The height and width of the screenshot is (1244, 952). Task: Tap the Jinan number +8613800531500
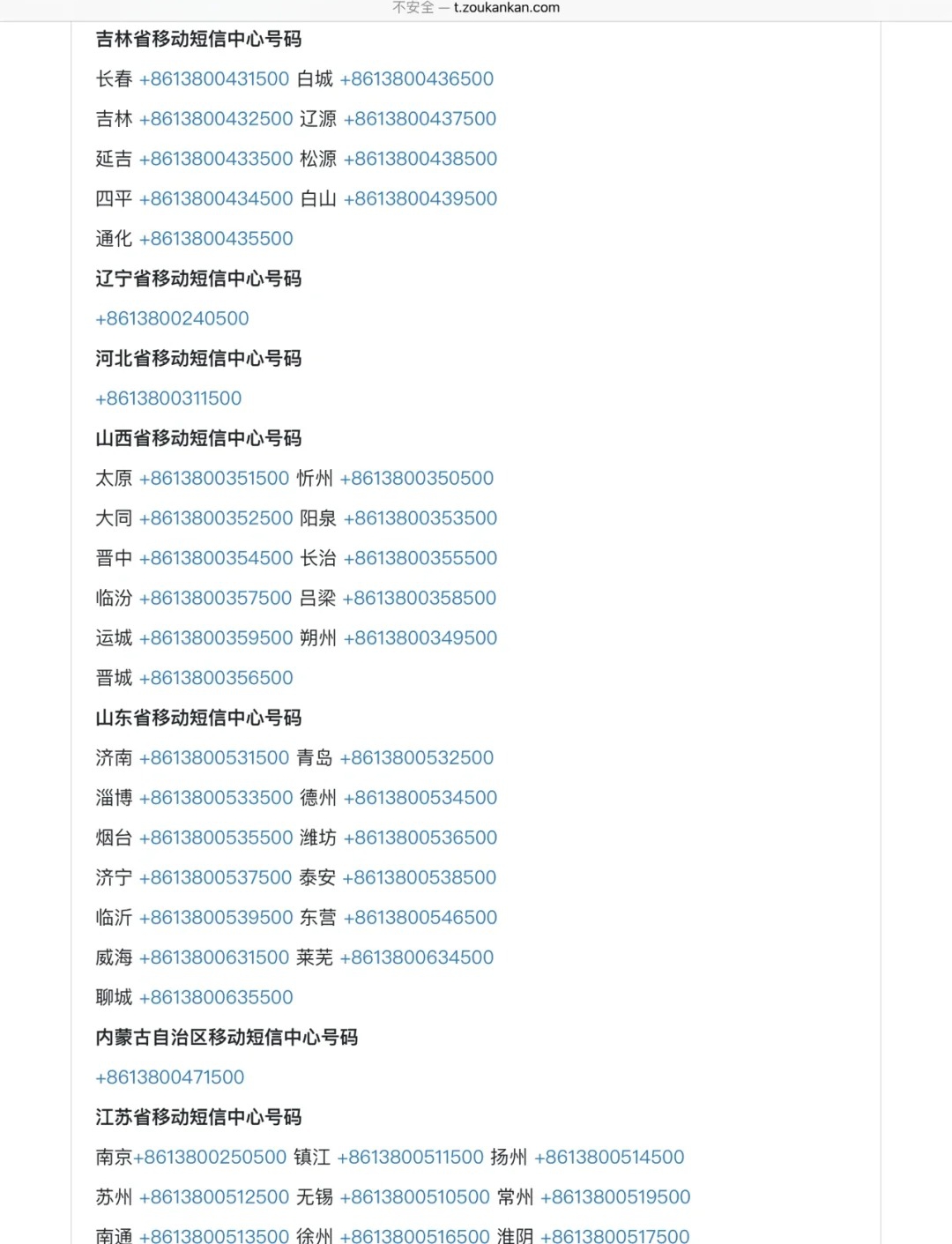(214, 758)
